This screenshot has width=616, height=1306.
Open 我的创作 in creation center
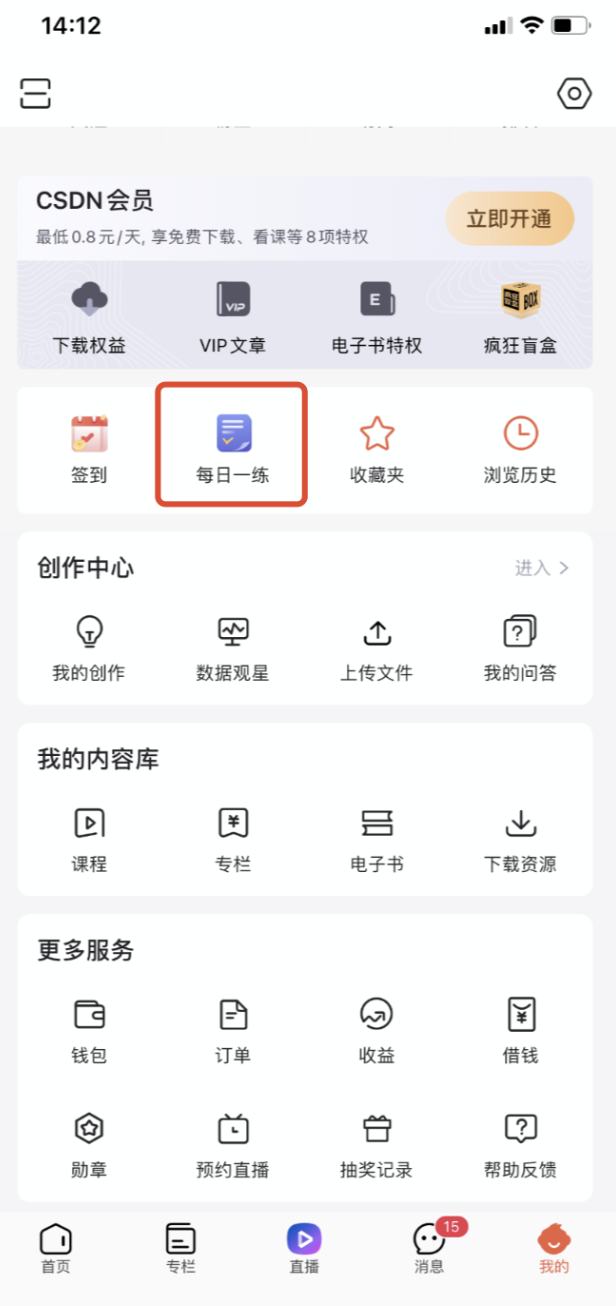click(89, 648)
